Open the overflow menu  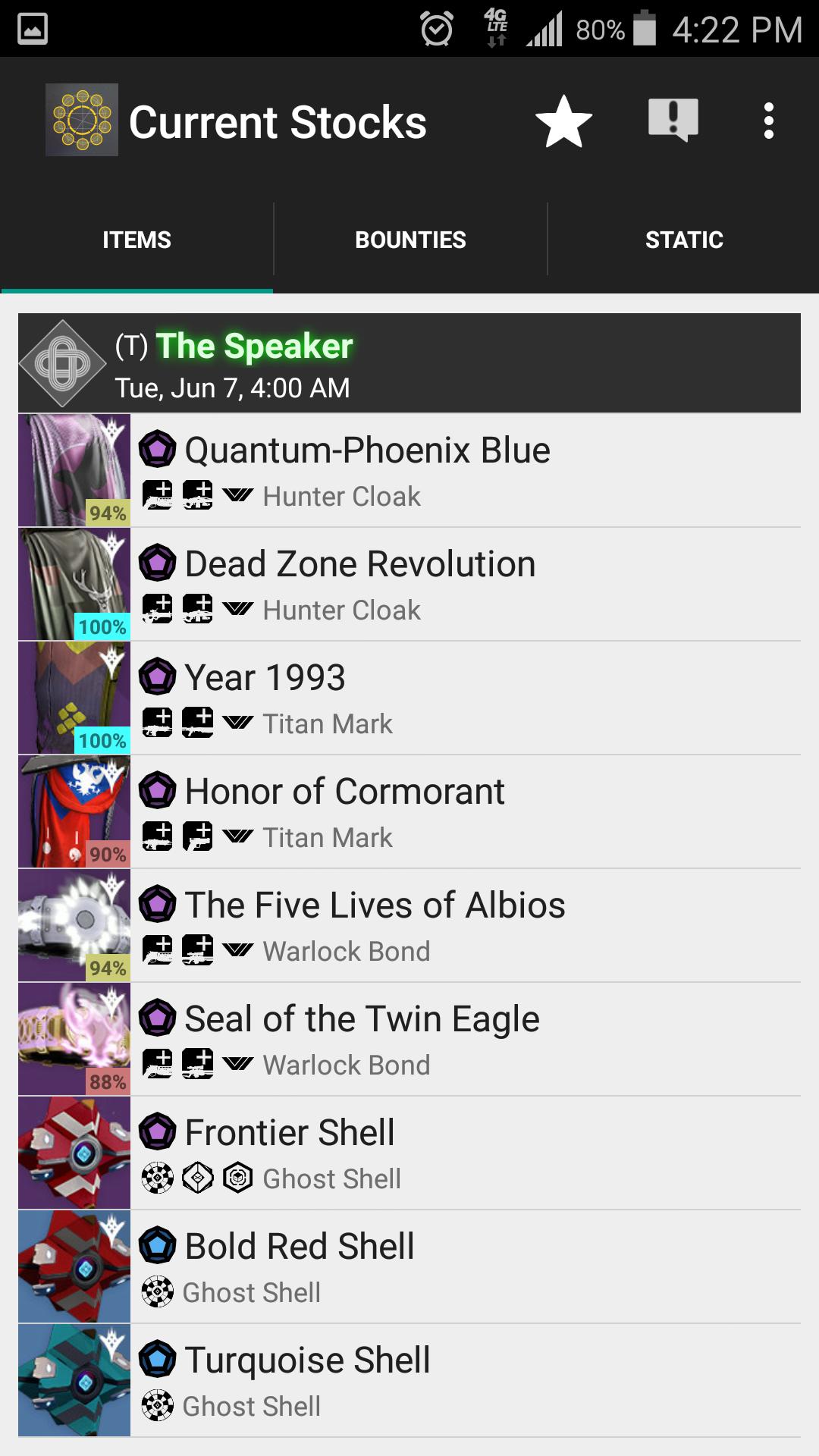768,121
